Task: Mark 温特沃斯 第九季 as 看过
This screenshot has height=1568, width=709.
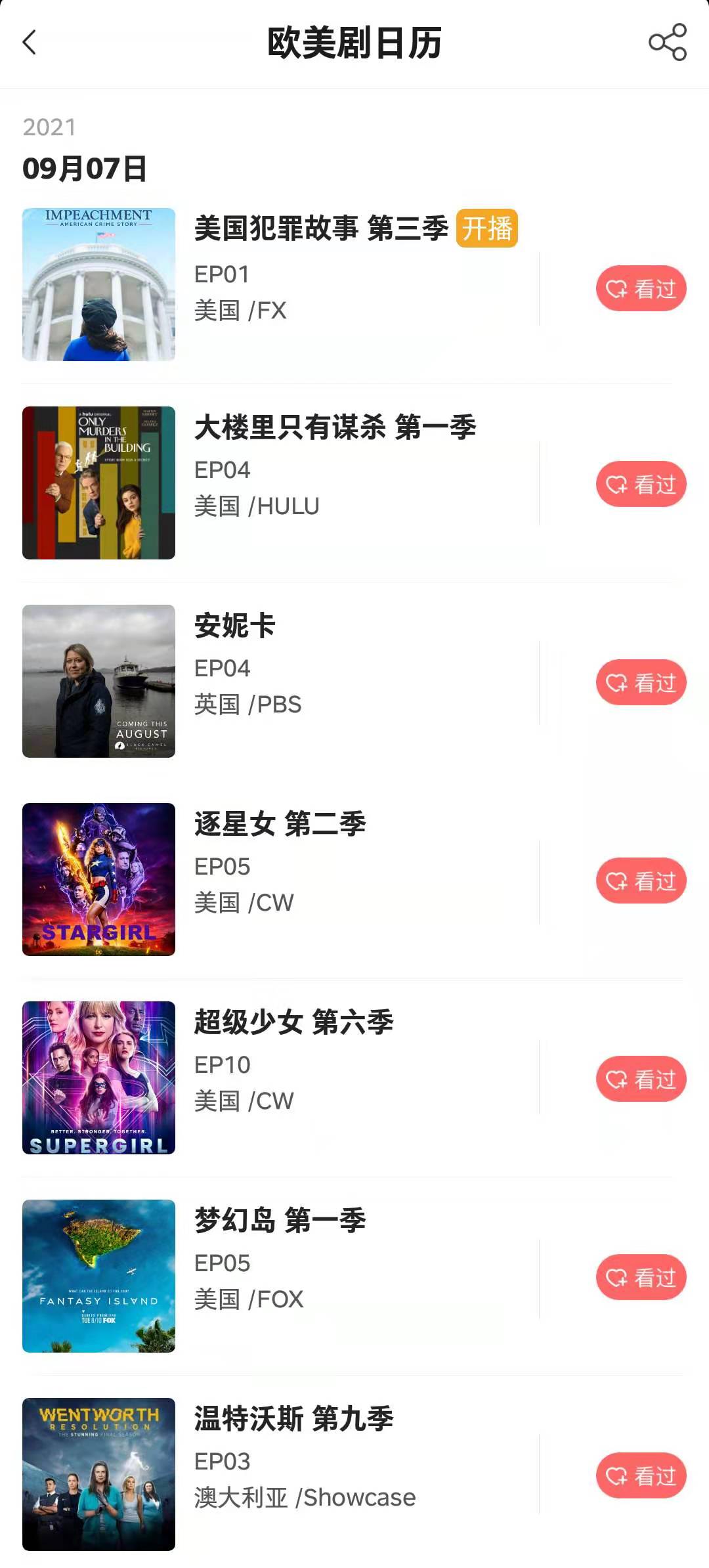Action: click(641, 1475)
